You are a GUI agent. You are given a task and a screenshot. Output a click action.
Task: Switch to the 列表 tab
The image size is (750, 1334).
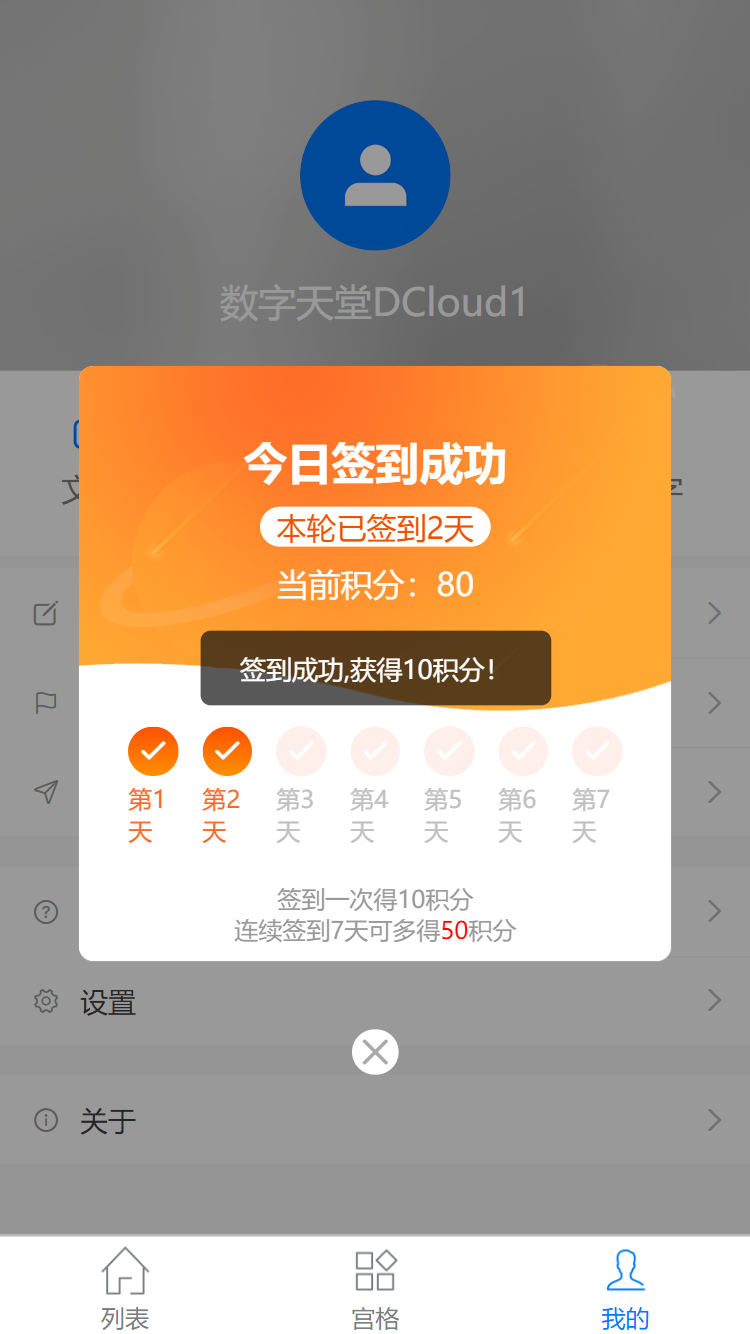click(x=125, y=1287)
